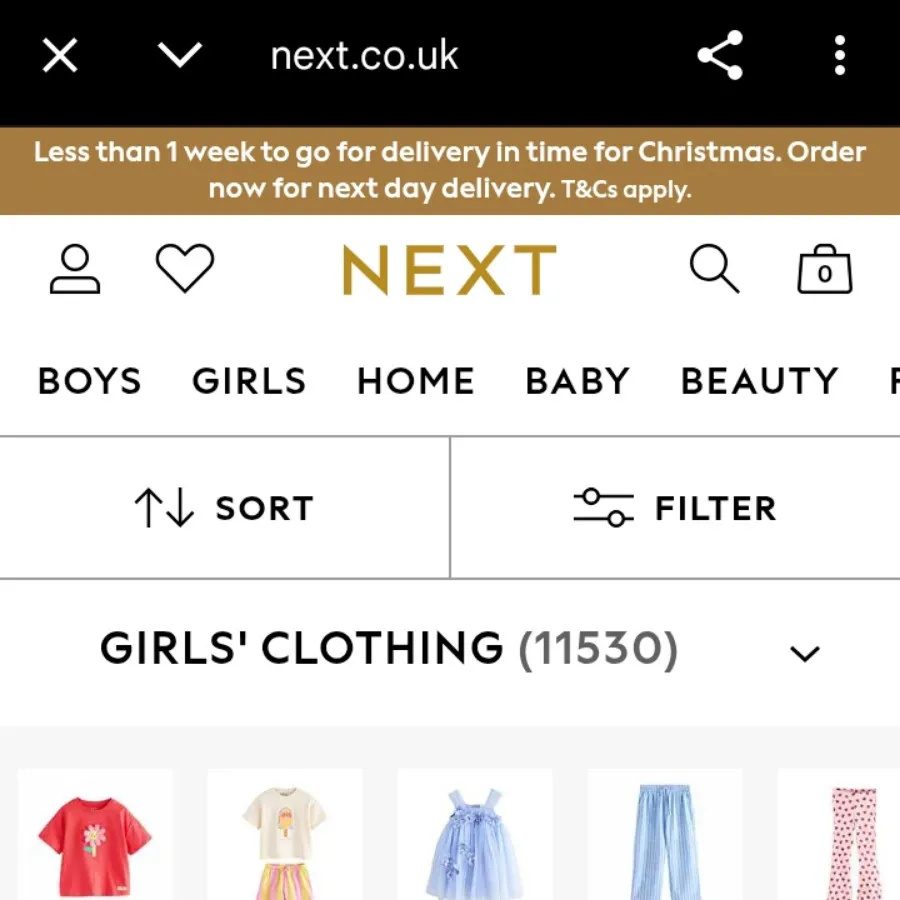View saved favourites heart
This screenshot has width=900, height=900.
click(x=185, y=269)
